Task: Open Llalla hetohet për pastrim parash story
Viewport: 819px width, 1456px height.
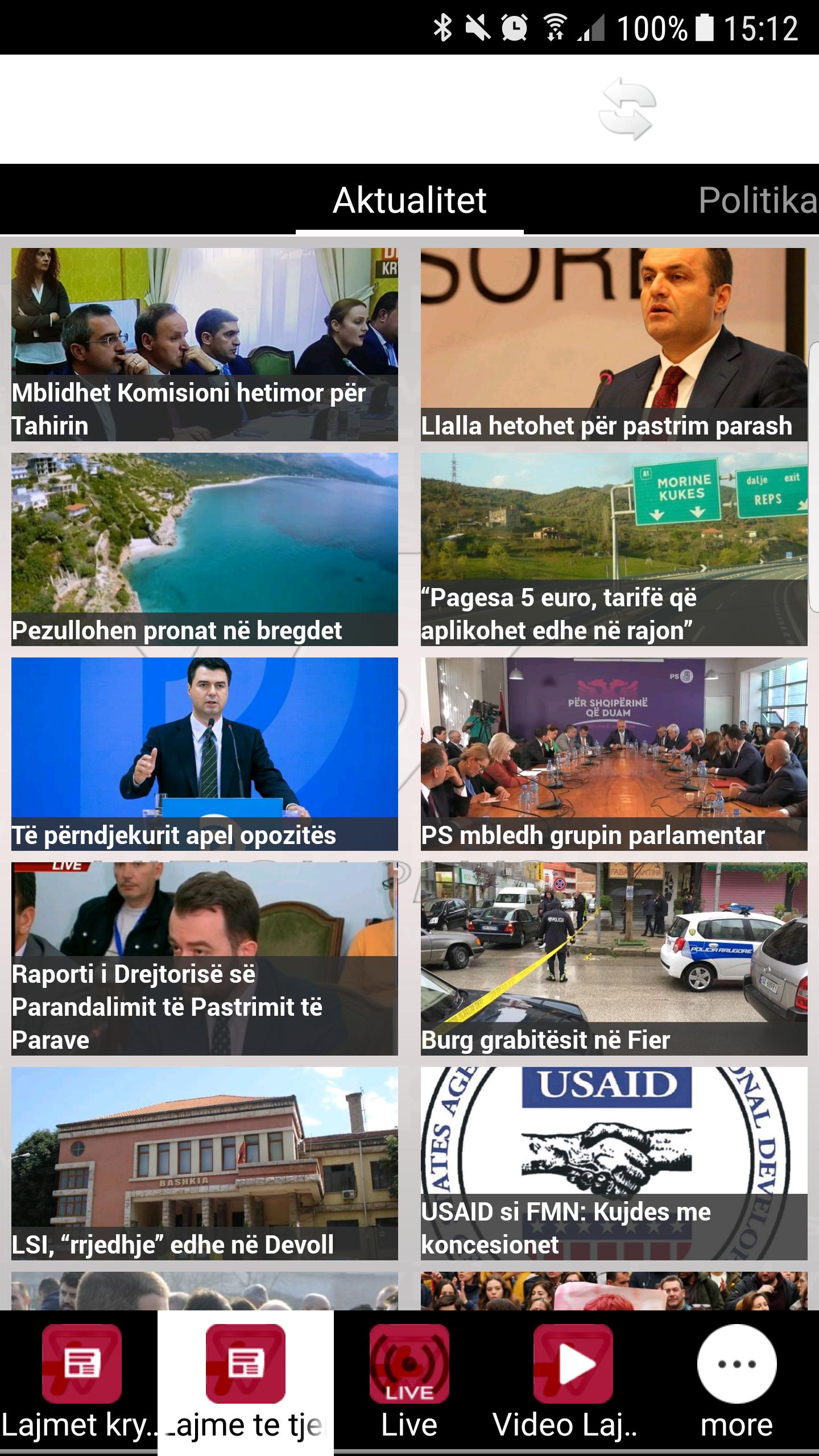Action: click(614, 344)
